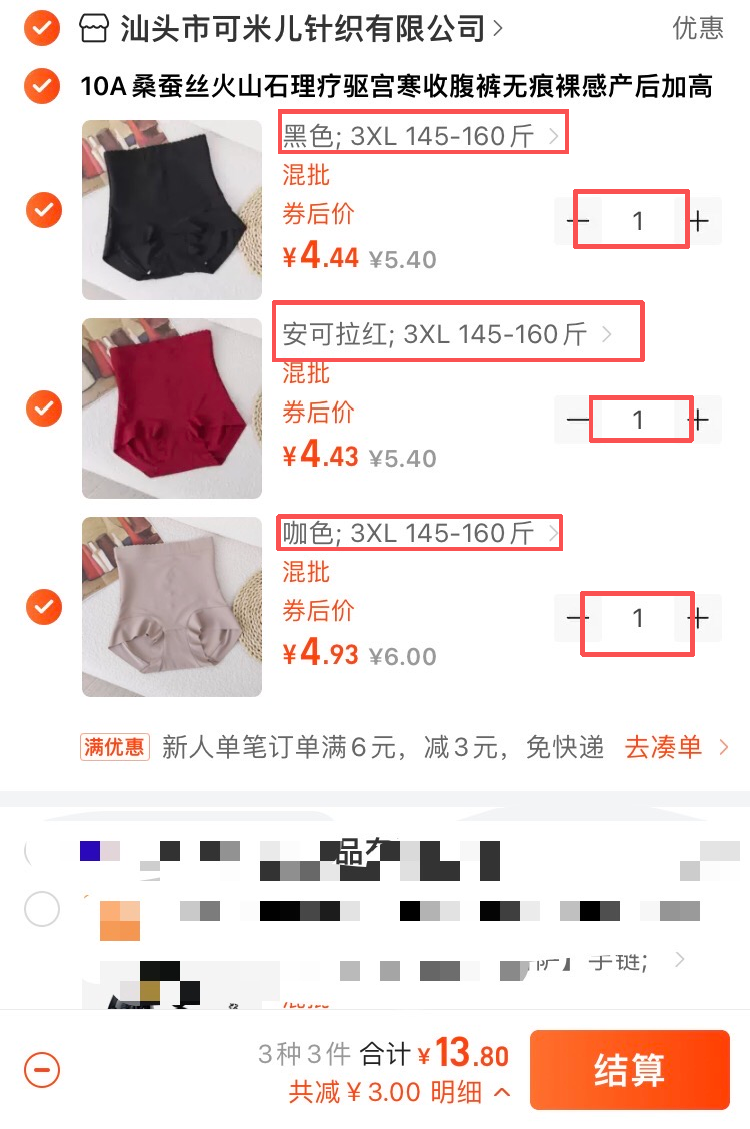Screen dimensions: 750x1129
Task: Change the 黑色 3XL variant selection
Action: [x=422, y=136]
